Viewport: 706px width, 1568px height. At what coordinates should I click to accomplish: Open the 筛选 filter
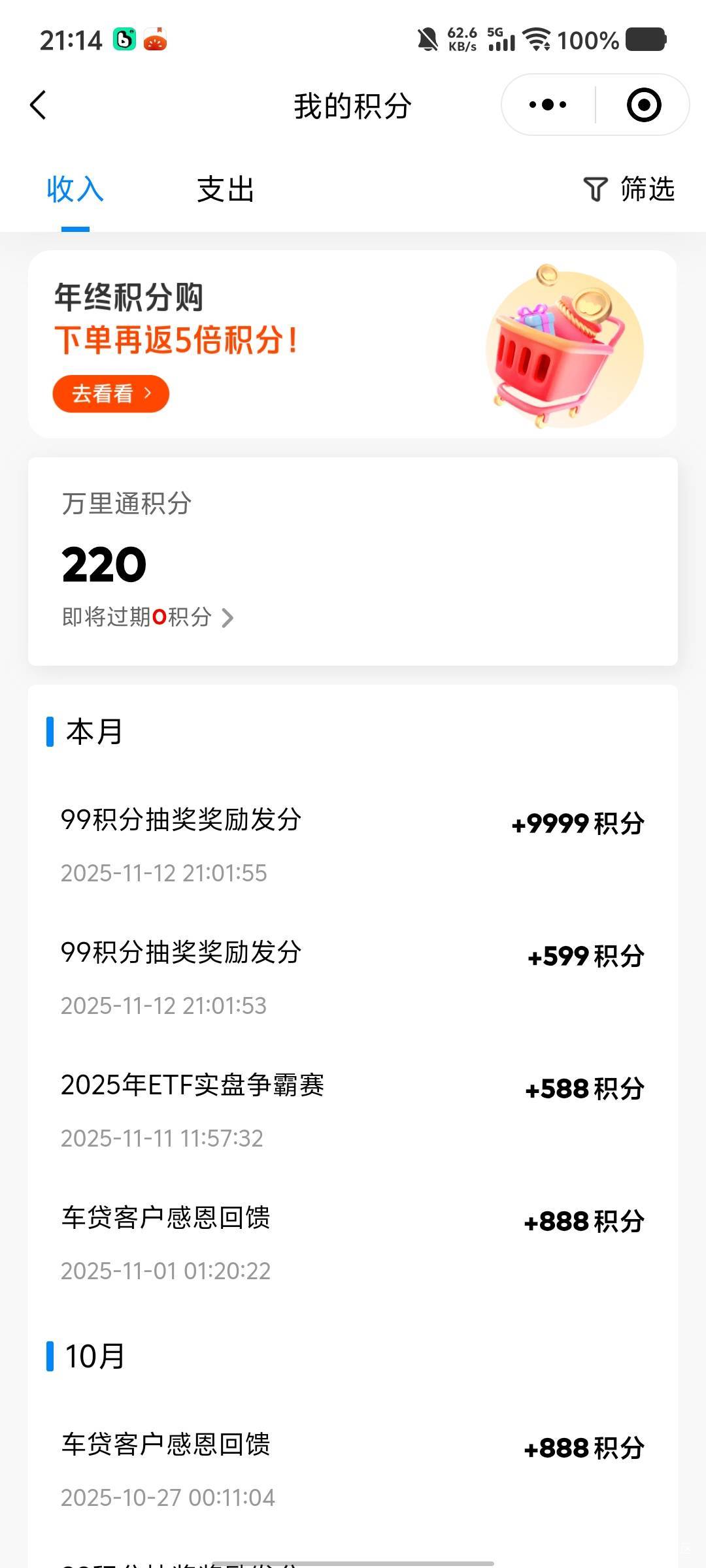[x=629, y=189]
